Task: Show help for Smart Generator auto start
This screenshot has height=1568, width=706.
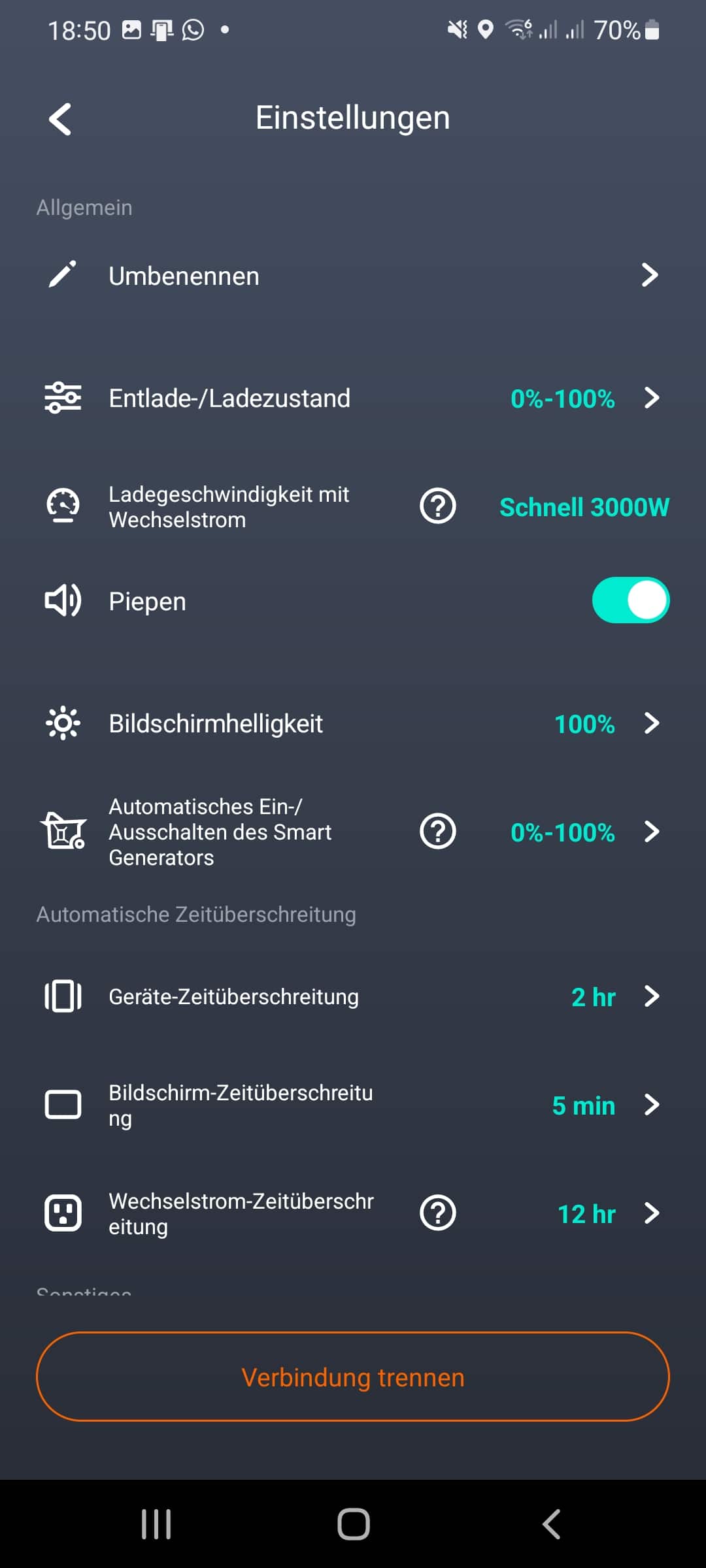Action: (437, 832)
